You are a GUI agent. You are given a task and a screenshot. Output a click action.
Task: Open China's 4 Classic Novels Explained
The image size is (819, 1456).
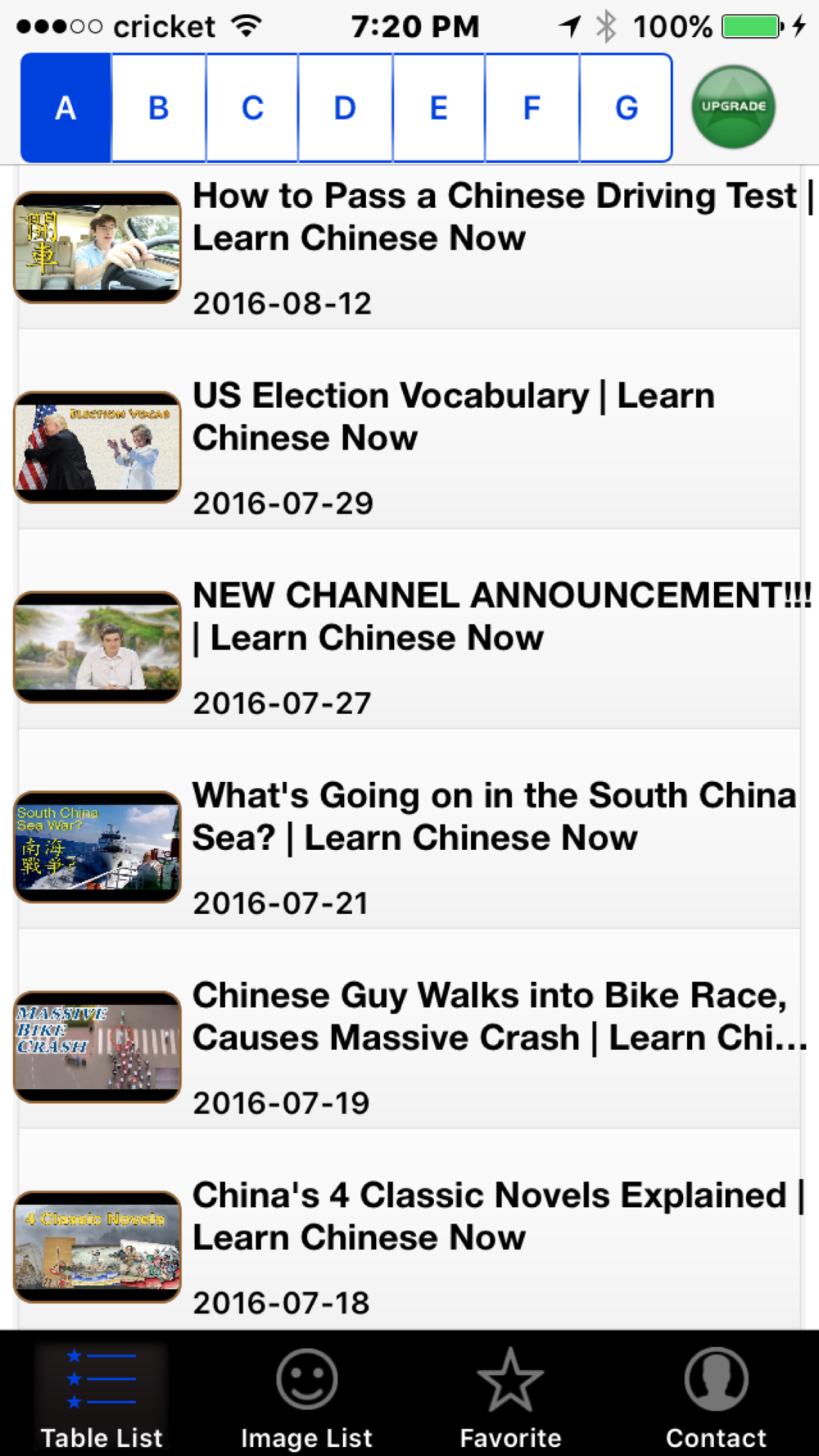[x=409, y=1246]
